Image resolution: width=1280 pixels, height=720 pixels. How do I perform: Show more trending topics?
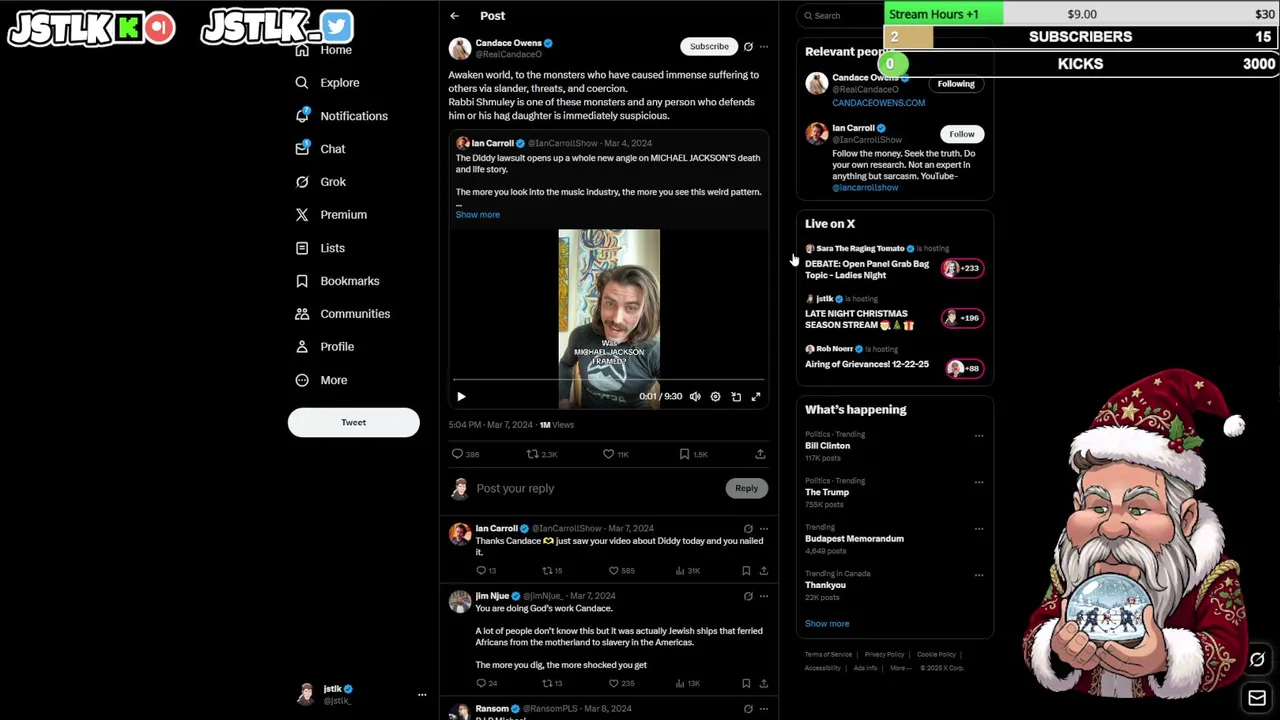point(827,623)
